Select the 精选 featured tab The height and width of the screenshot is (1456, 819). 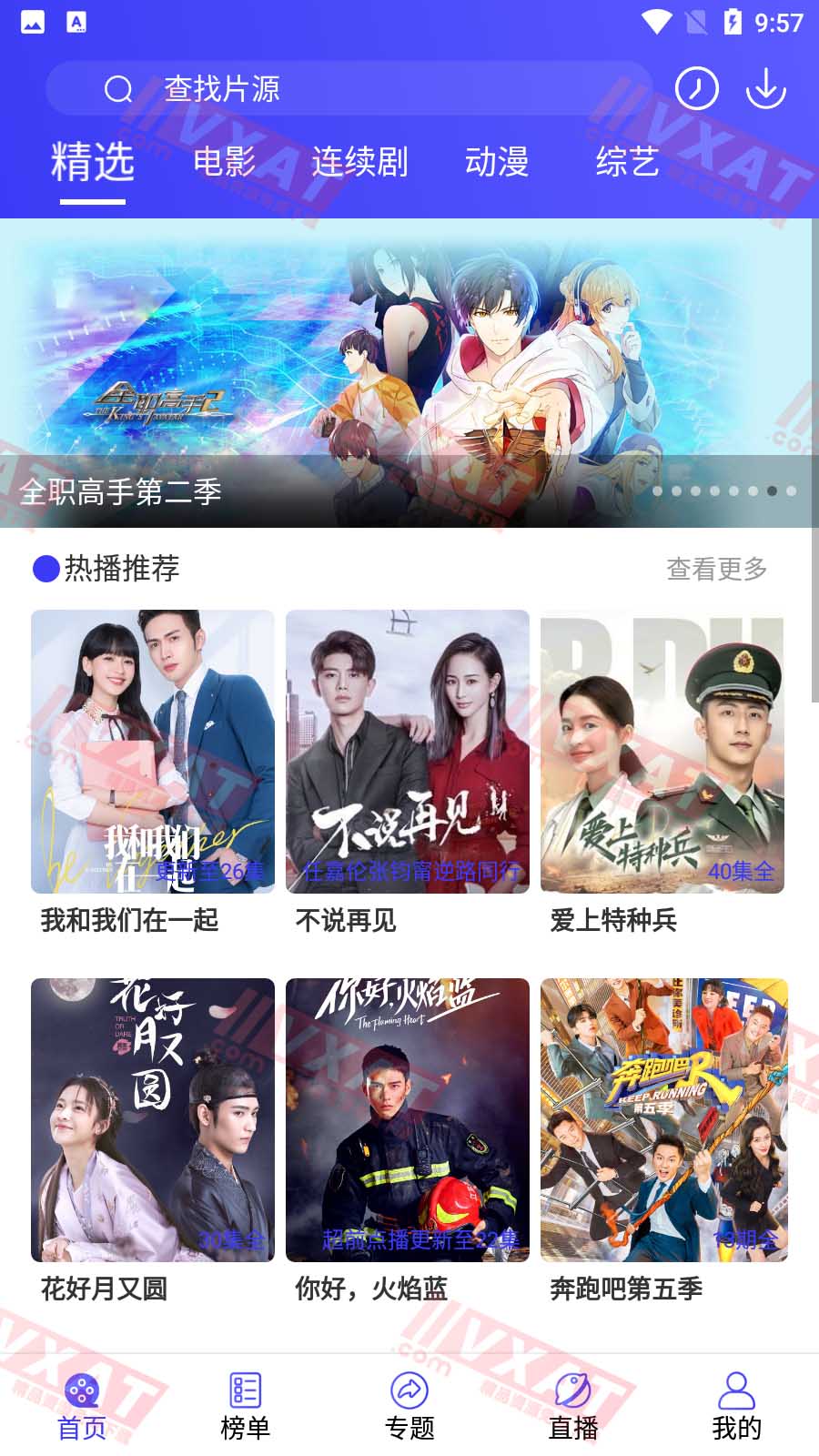tap(94, 162)
